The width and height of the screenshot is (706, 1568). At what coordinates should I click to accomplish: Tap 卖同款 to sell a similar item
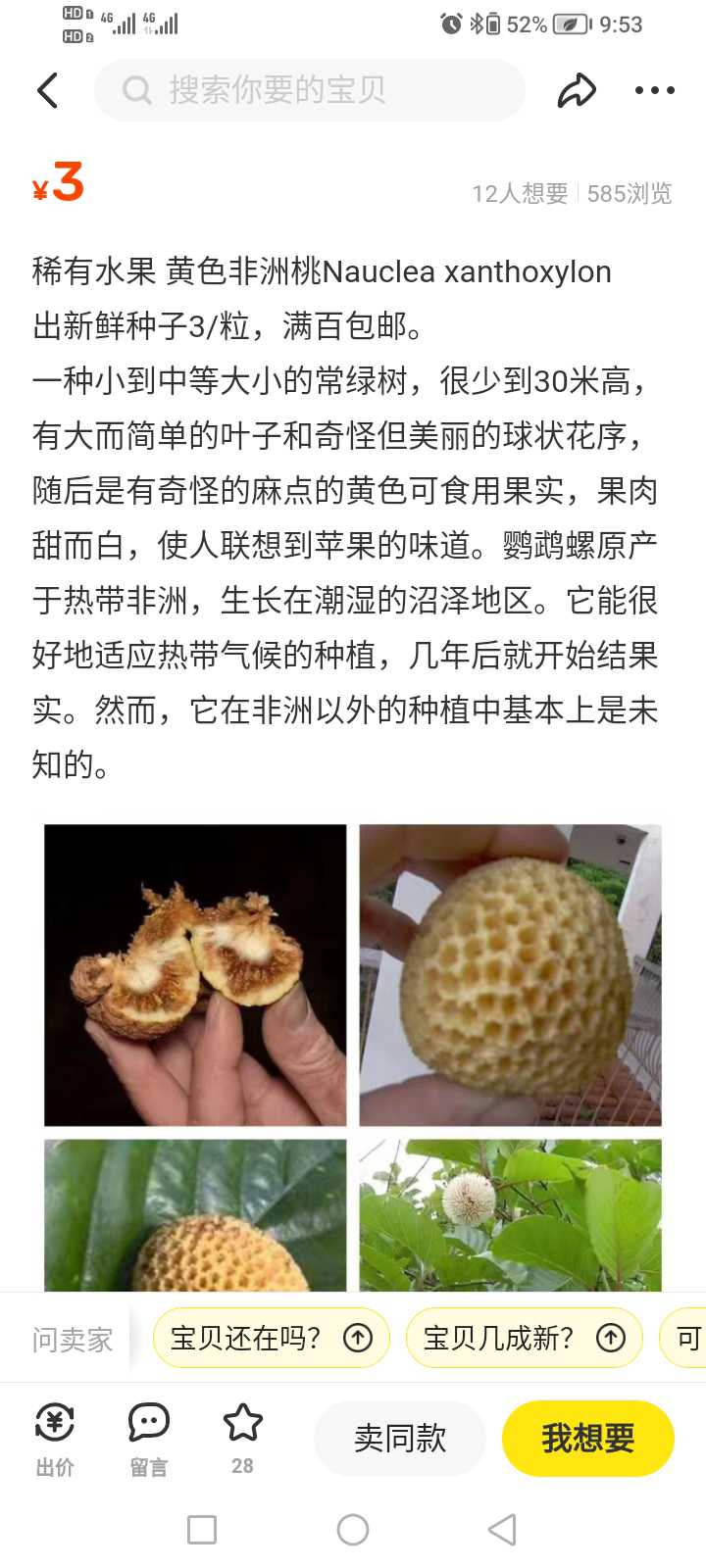click(400, 1439)
